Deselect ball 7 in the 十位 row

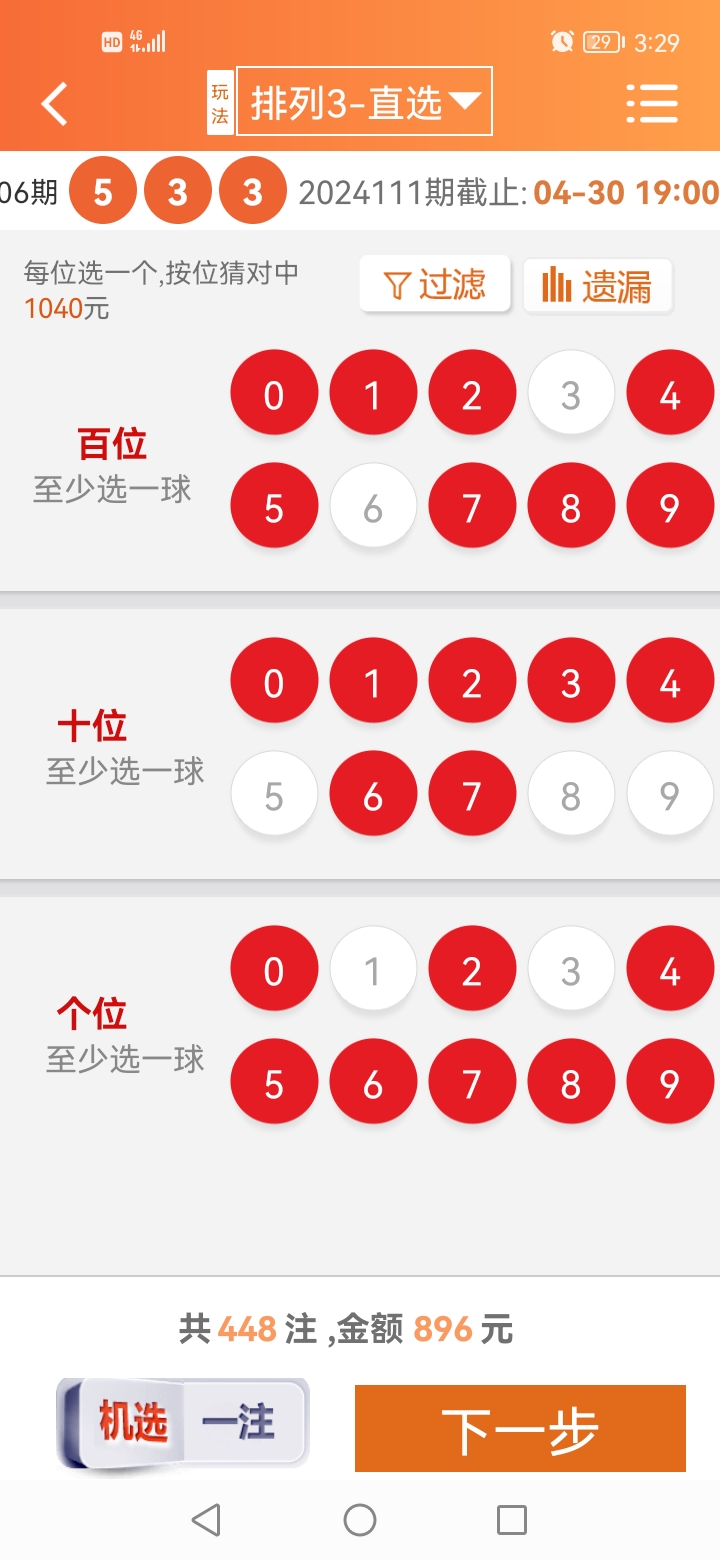472,793
